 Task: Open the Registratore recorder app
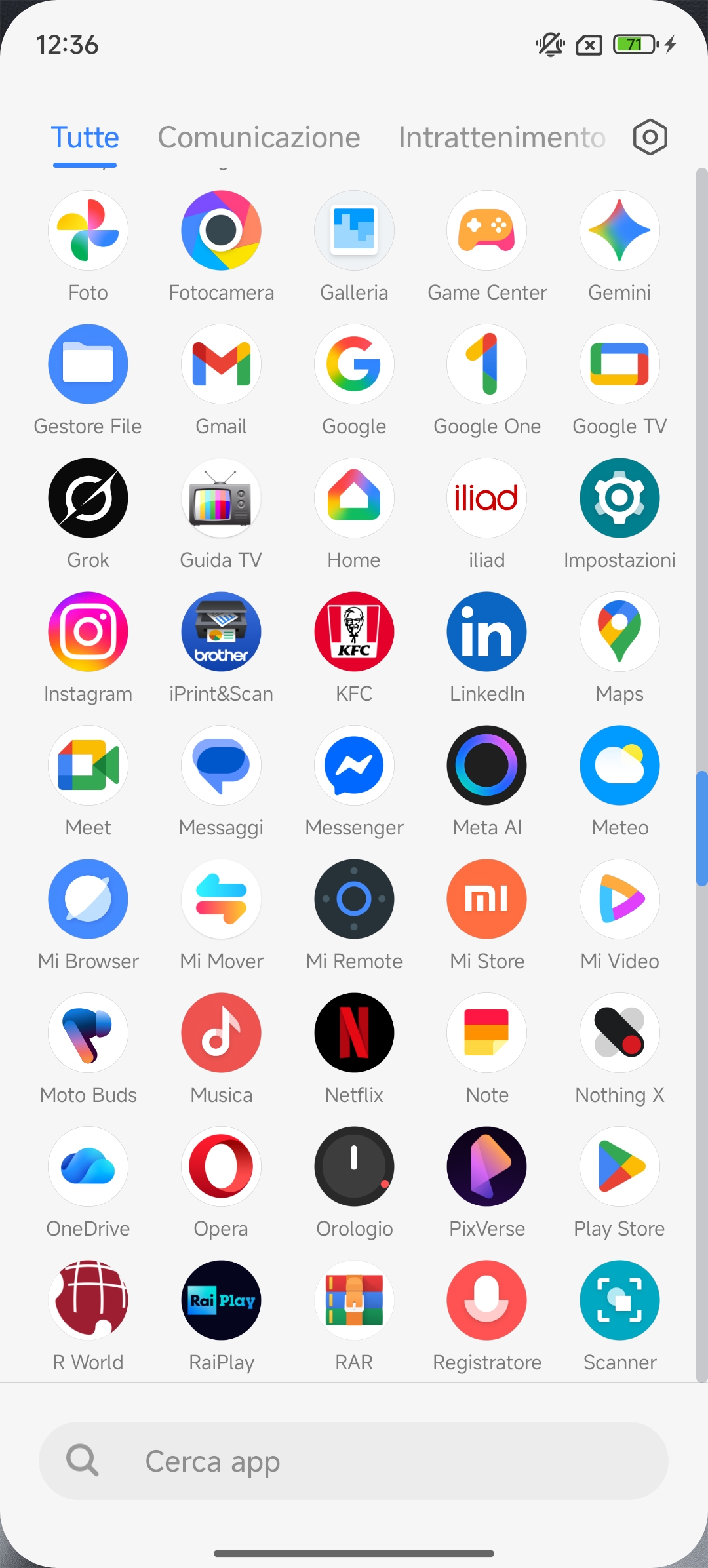pos(487,1301)
